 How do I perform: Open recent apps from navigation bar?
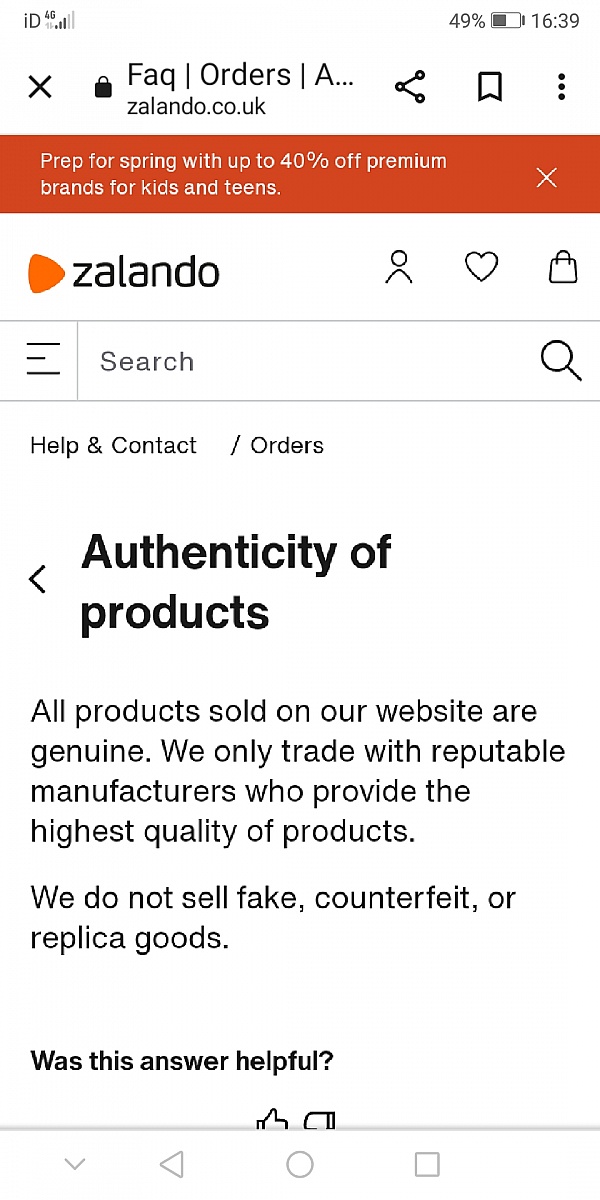(x=427, y=1164)
